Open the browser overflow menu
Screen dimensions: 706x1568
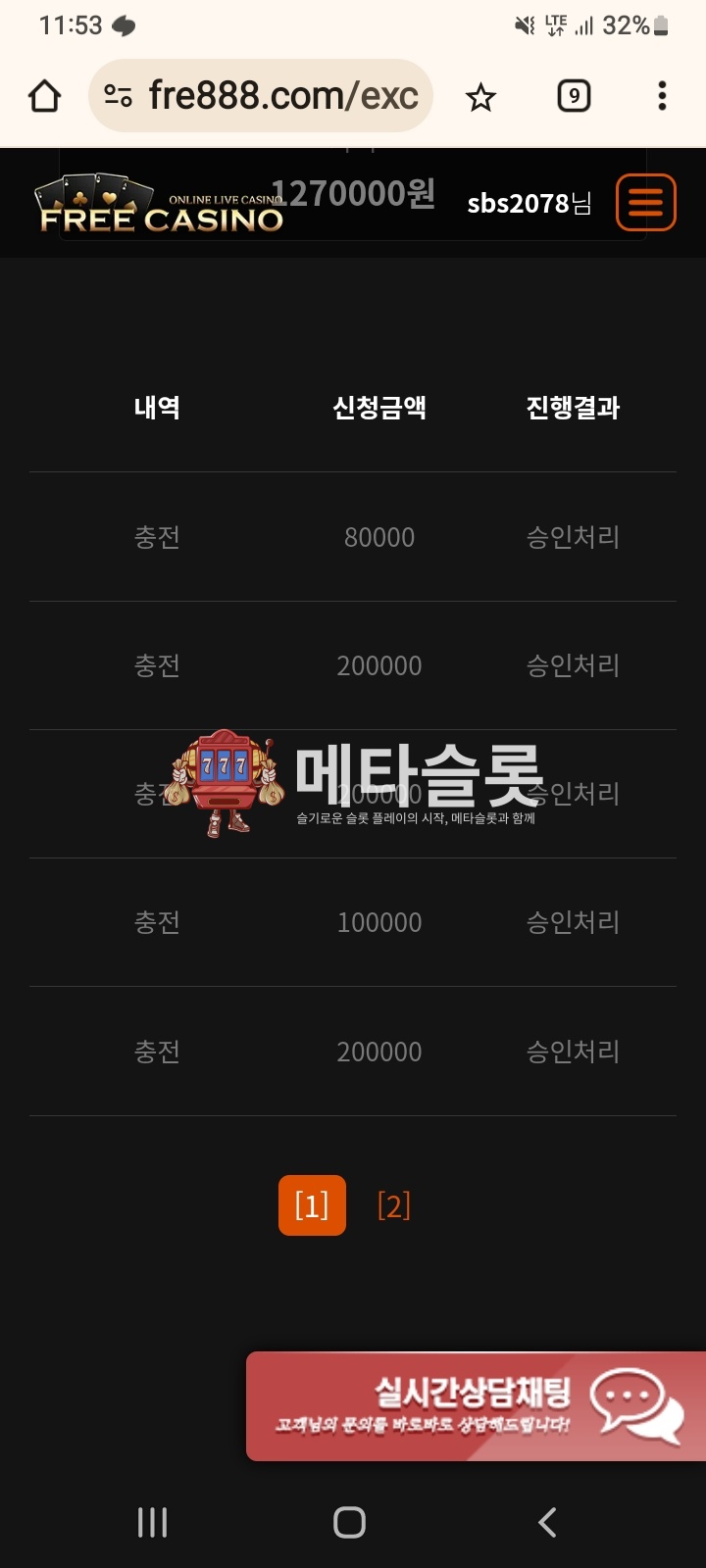(662, 96)
